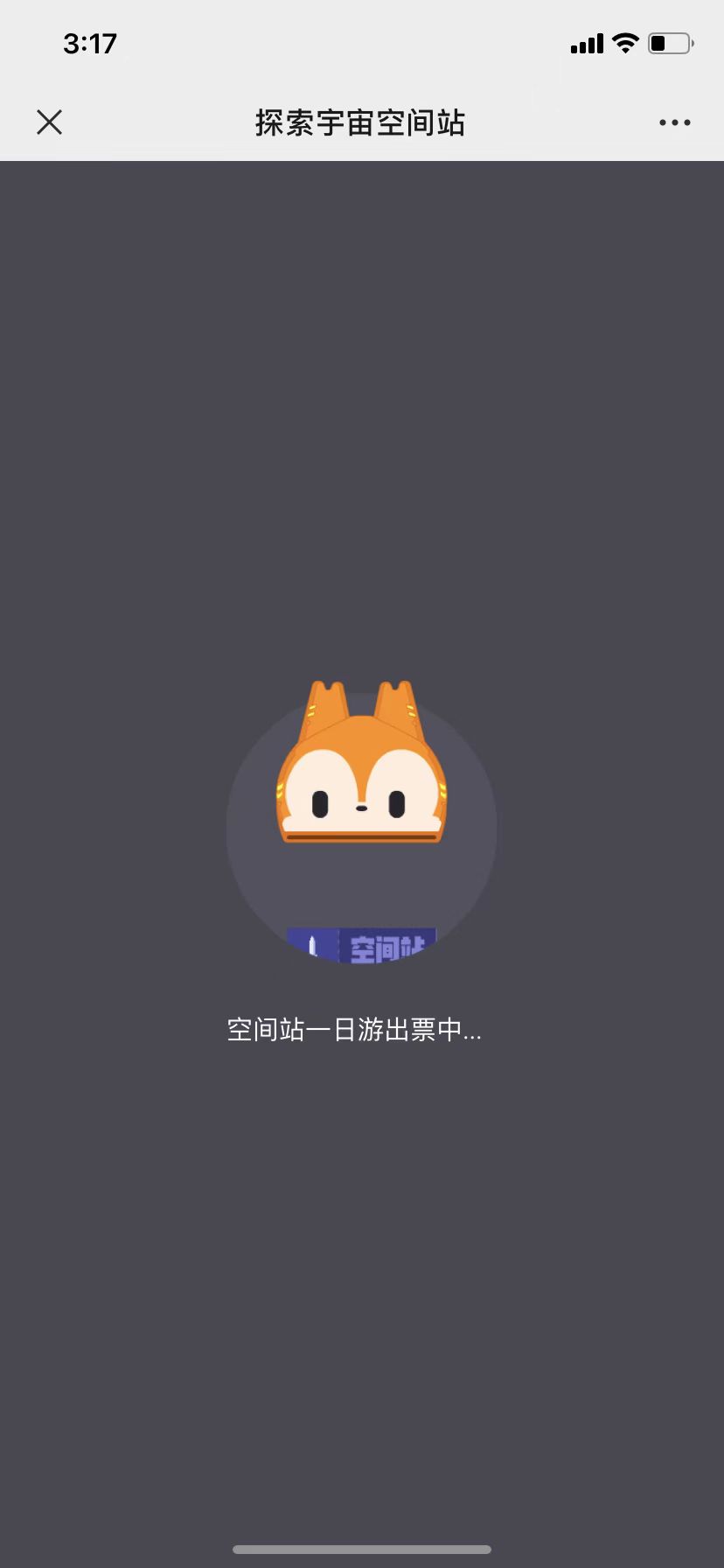Viewport: 724px width, 1568px height.
Task: Open the three-dot overflow menu
Action: (674, 122)
